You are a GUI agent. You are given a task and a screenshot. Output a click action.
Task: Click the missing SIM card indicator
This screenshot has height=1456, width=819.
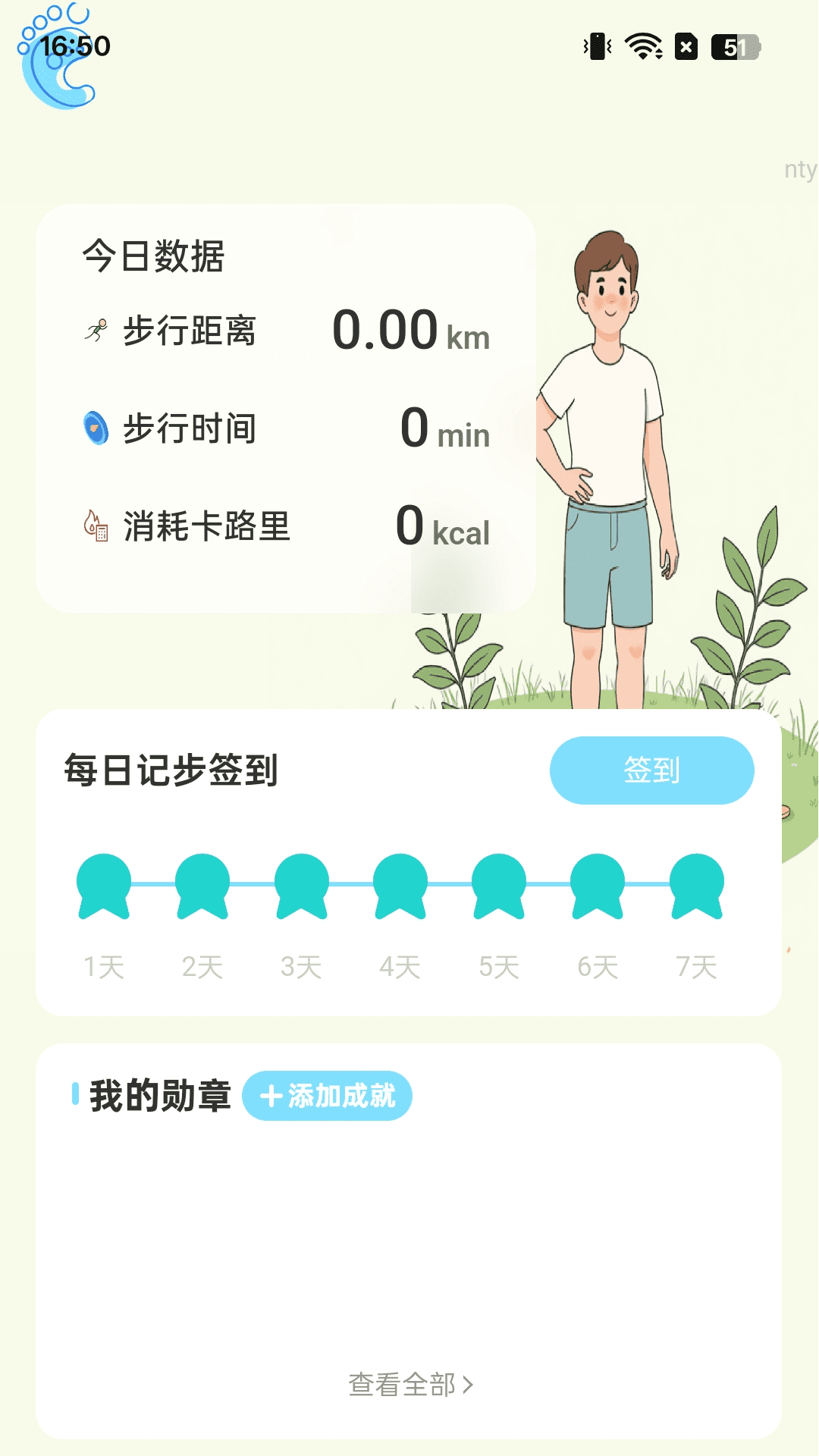click(685, 47)
